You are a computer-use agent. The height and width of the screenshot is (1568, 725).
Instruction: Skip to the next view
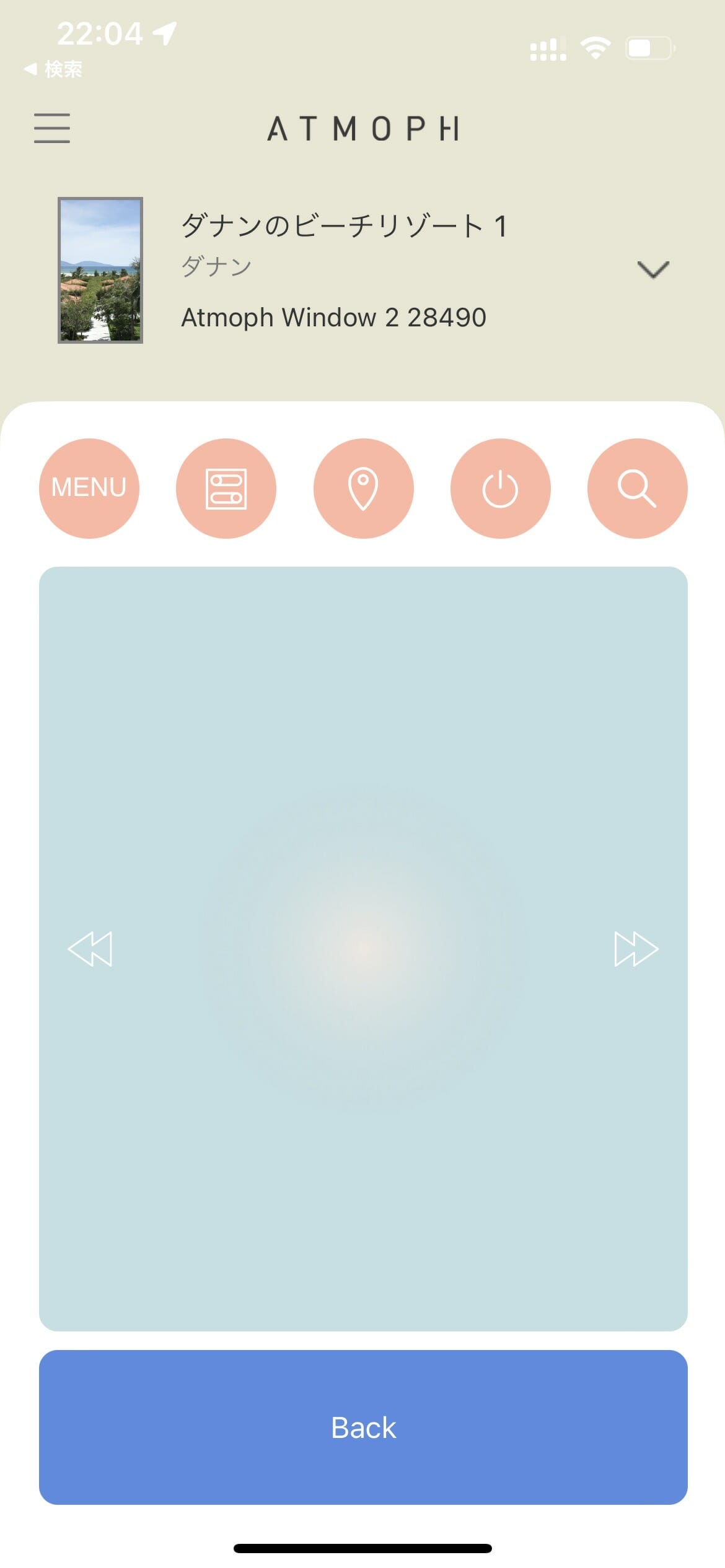[x=636, y=949]
